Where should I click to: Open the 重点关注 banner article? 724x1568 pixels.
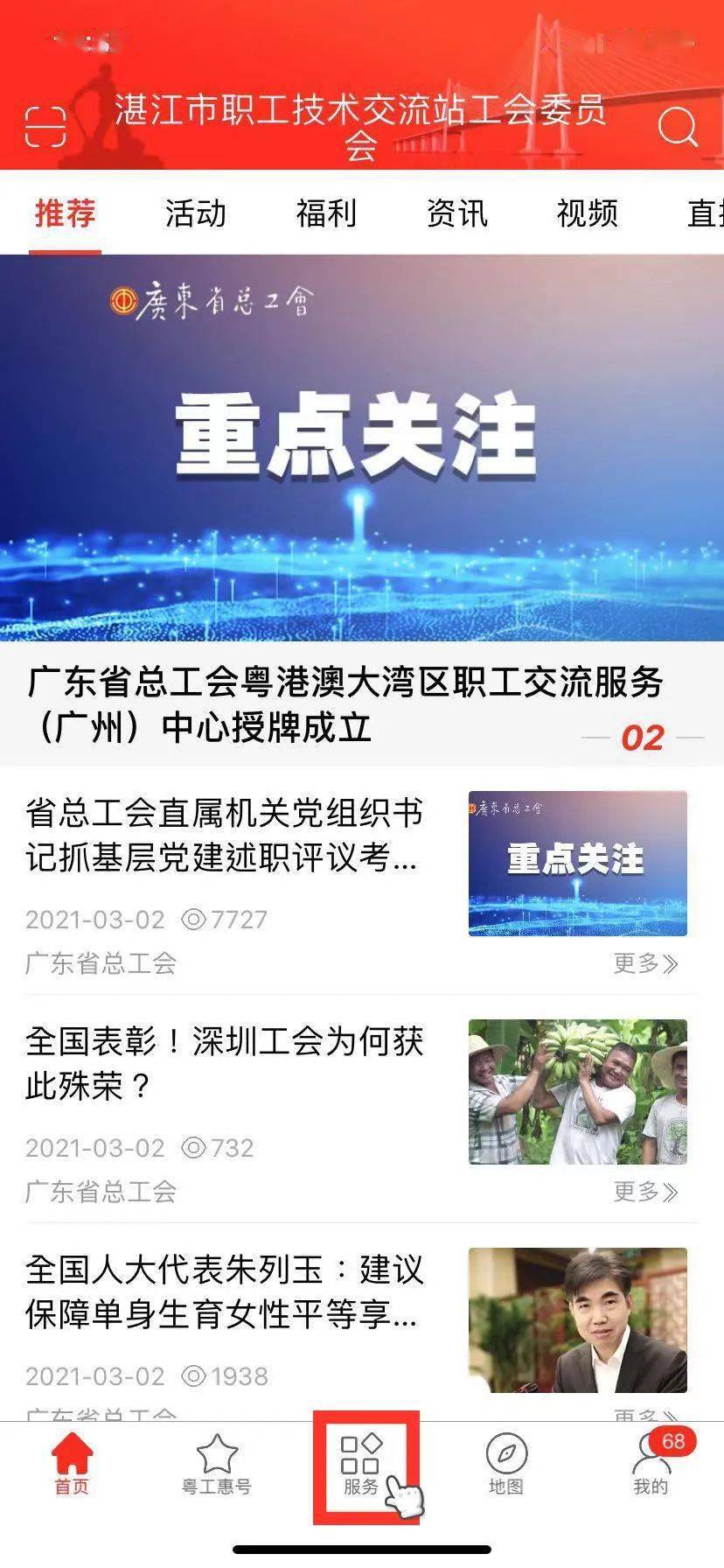tap(362, 448)
